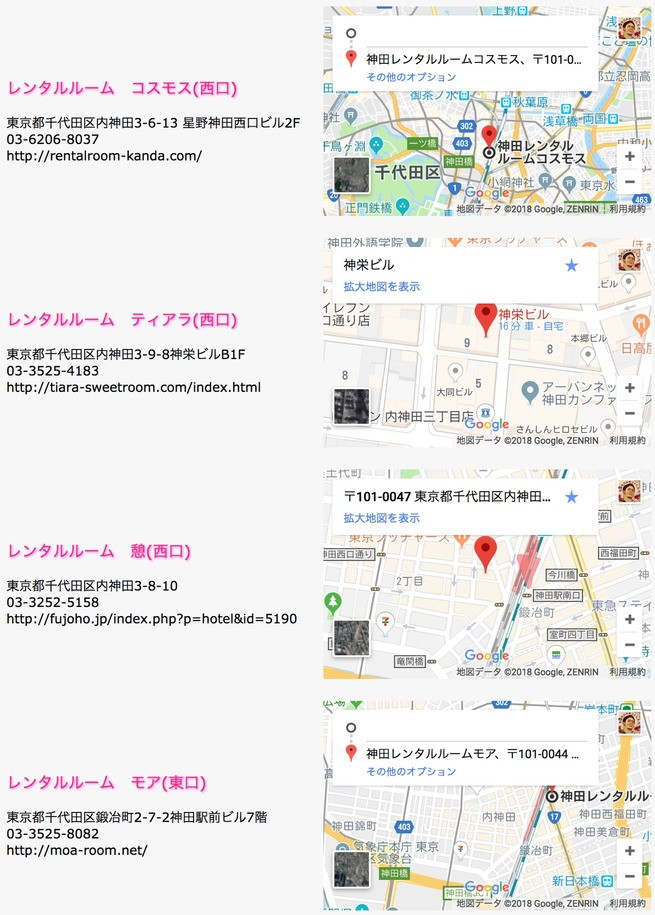Image resolution: width=655 pixels, height=915 pixels.
Task: Zoom out on the コスモス map
Action: pyautogui.click(x=629, y=181)
